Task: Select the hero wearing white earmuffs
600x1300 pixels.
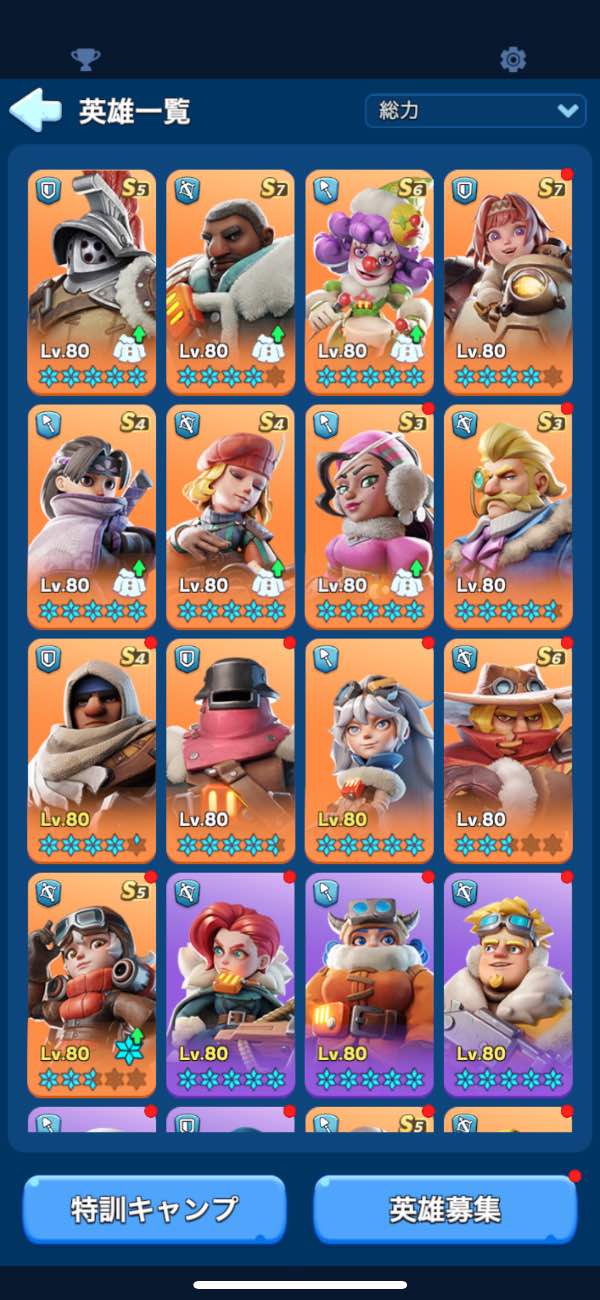Action: [x=370, y=515]
